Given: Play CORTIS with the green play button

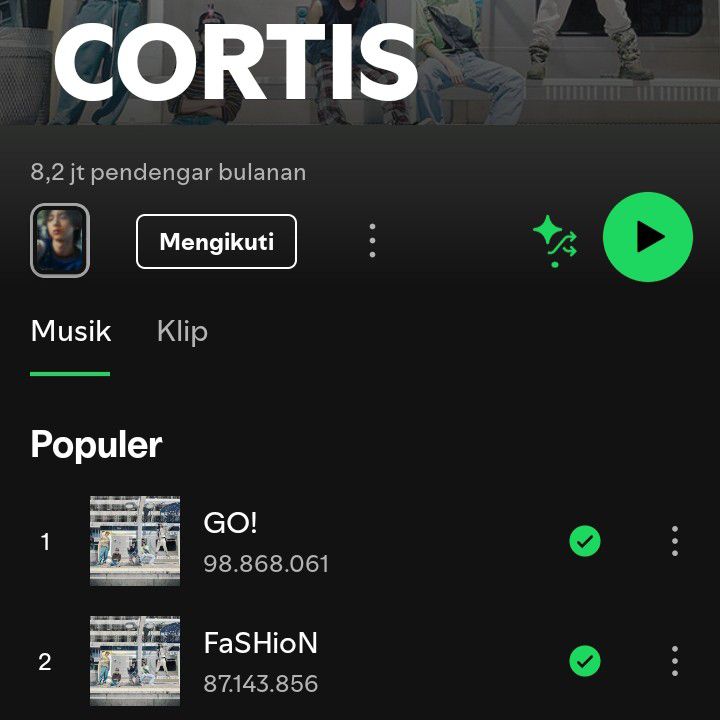Looking at the screenshot, I should pos(648,237).
